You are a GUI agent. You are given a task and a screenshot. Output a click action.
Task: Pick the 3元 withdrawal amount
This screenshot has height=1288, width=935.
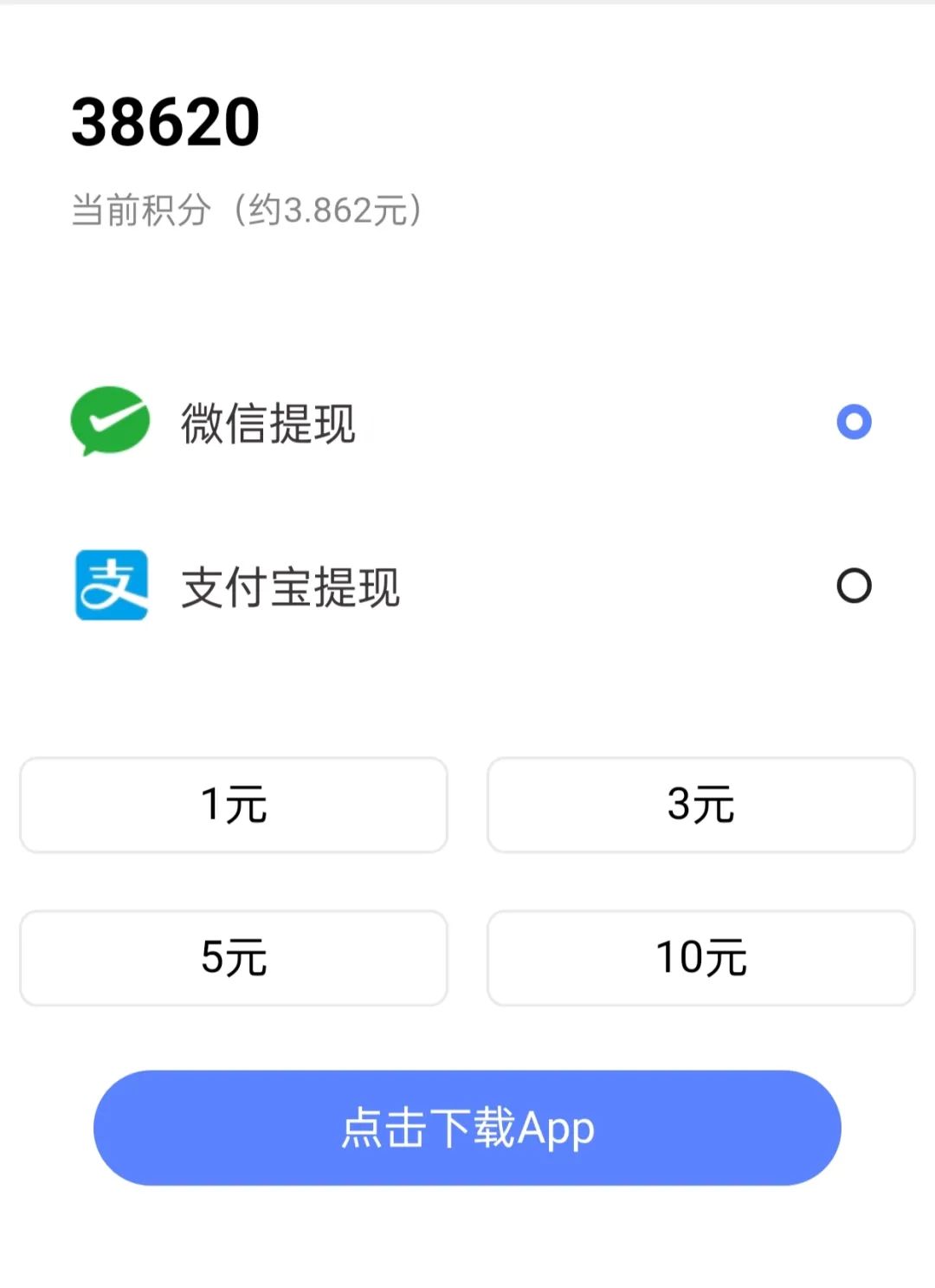pos(701,806)
